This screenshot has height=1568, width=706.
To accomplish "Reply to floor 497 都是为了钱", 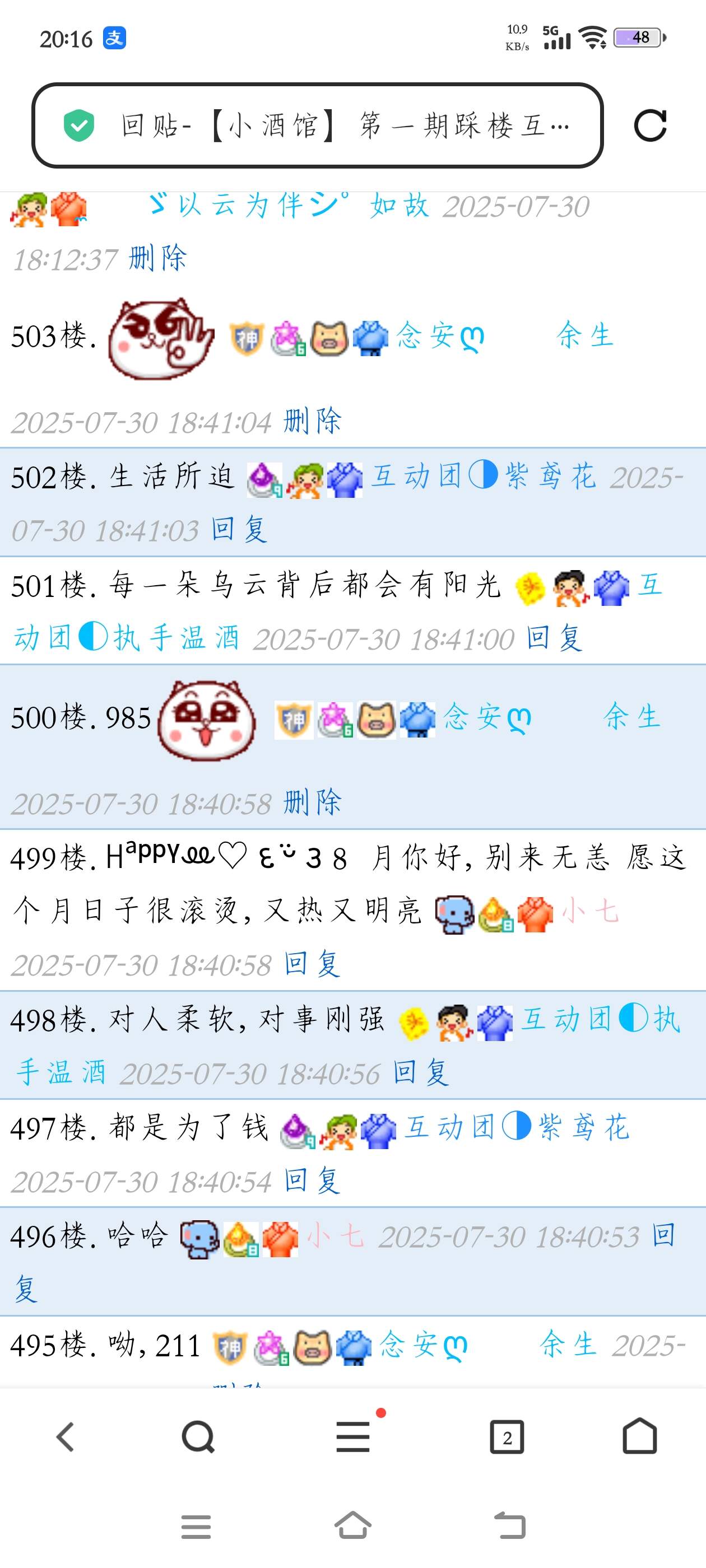I will [312, 1182].
